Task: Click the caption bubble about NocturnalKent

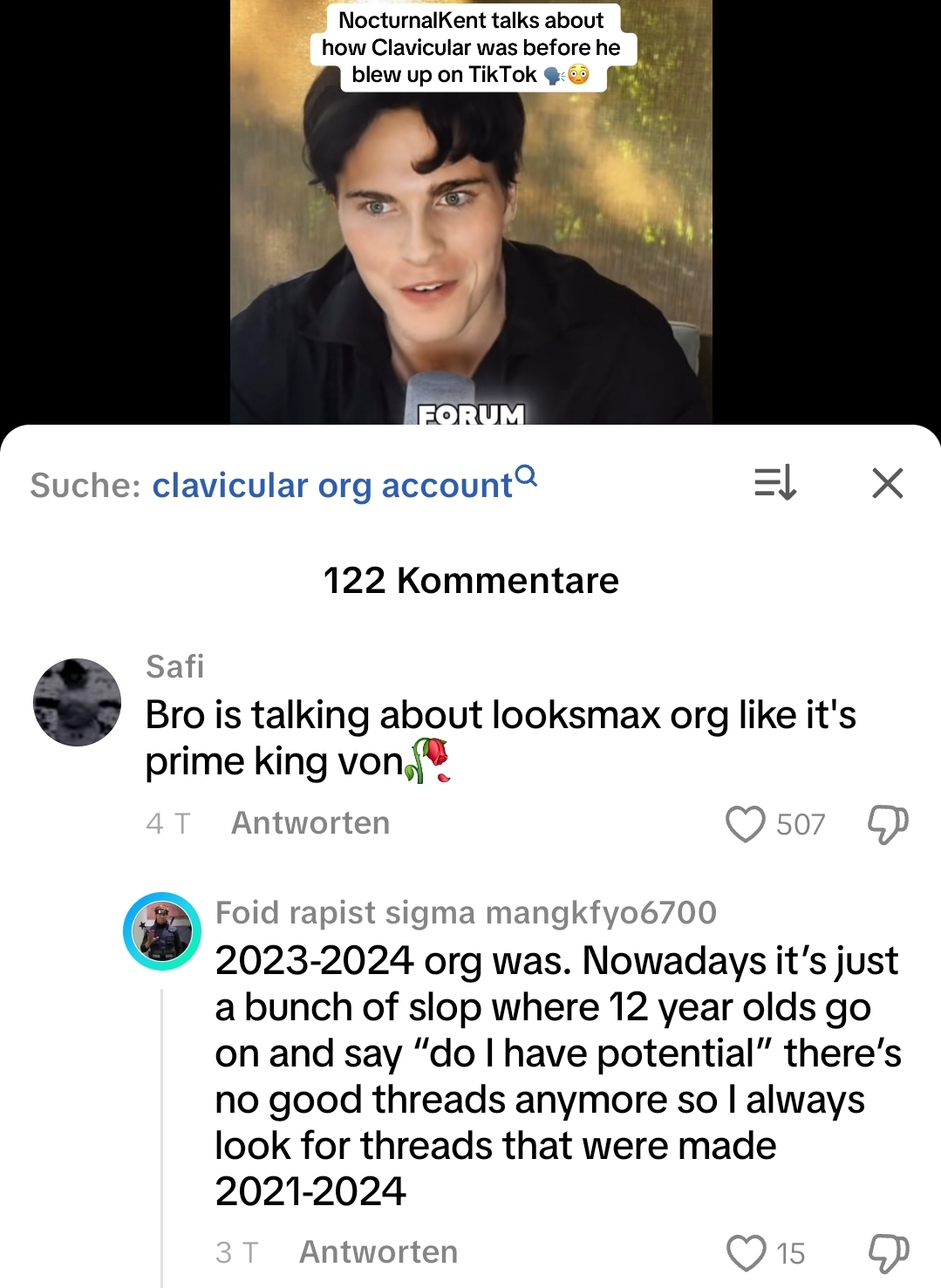Action: (x=471, y=48)
